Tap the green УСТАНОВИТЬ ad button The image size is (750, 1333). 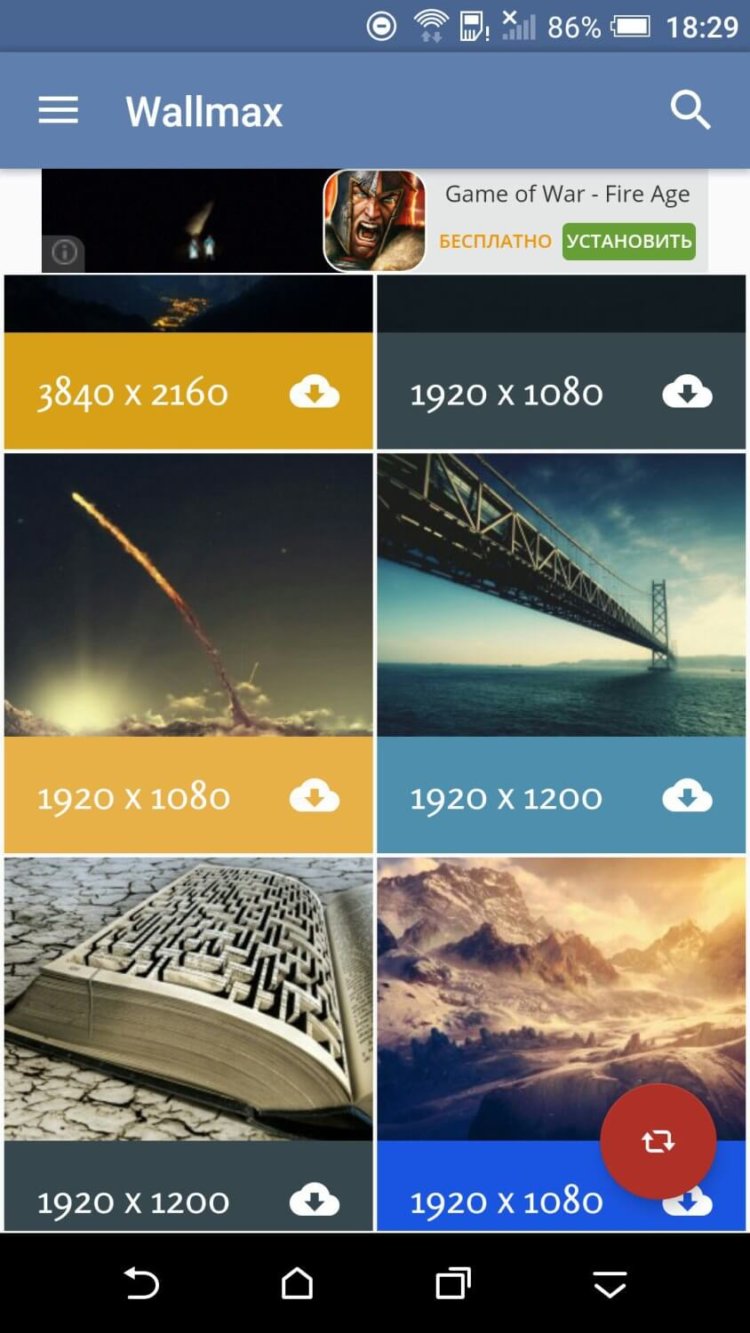point(628,241)
